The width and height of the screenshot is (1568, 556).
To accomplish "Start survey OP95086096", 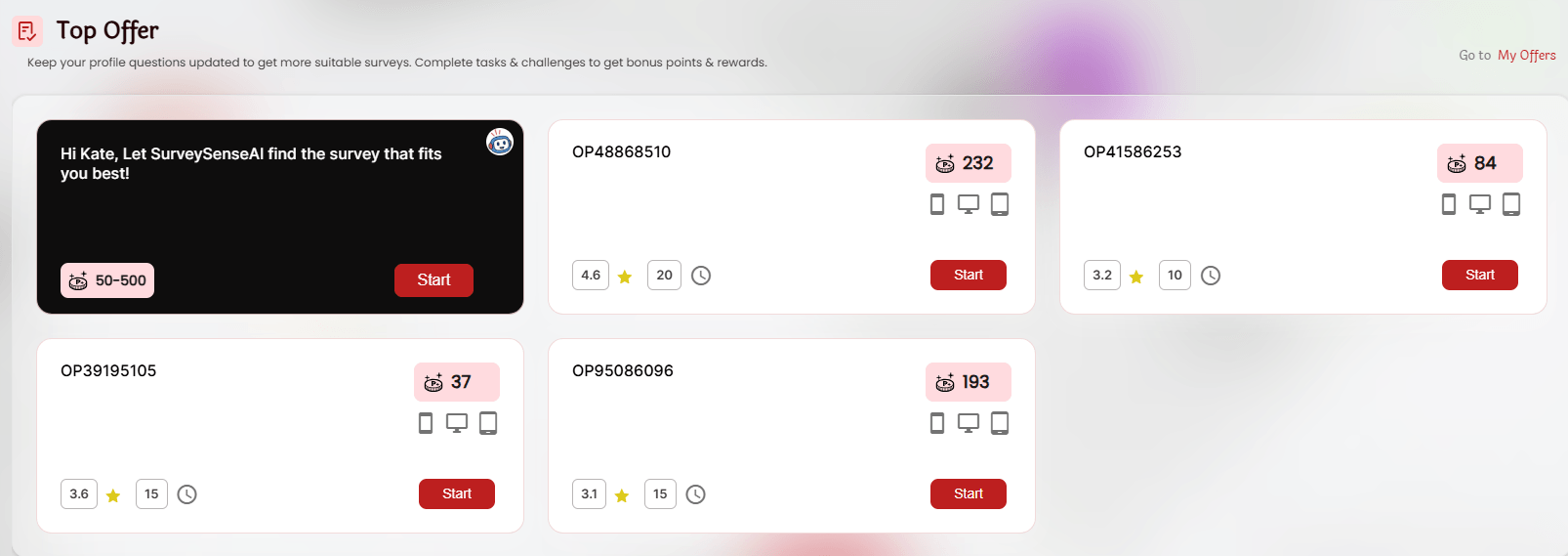I will (968, 494).
